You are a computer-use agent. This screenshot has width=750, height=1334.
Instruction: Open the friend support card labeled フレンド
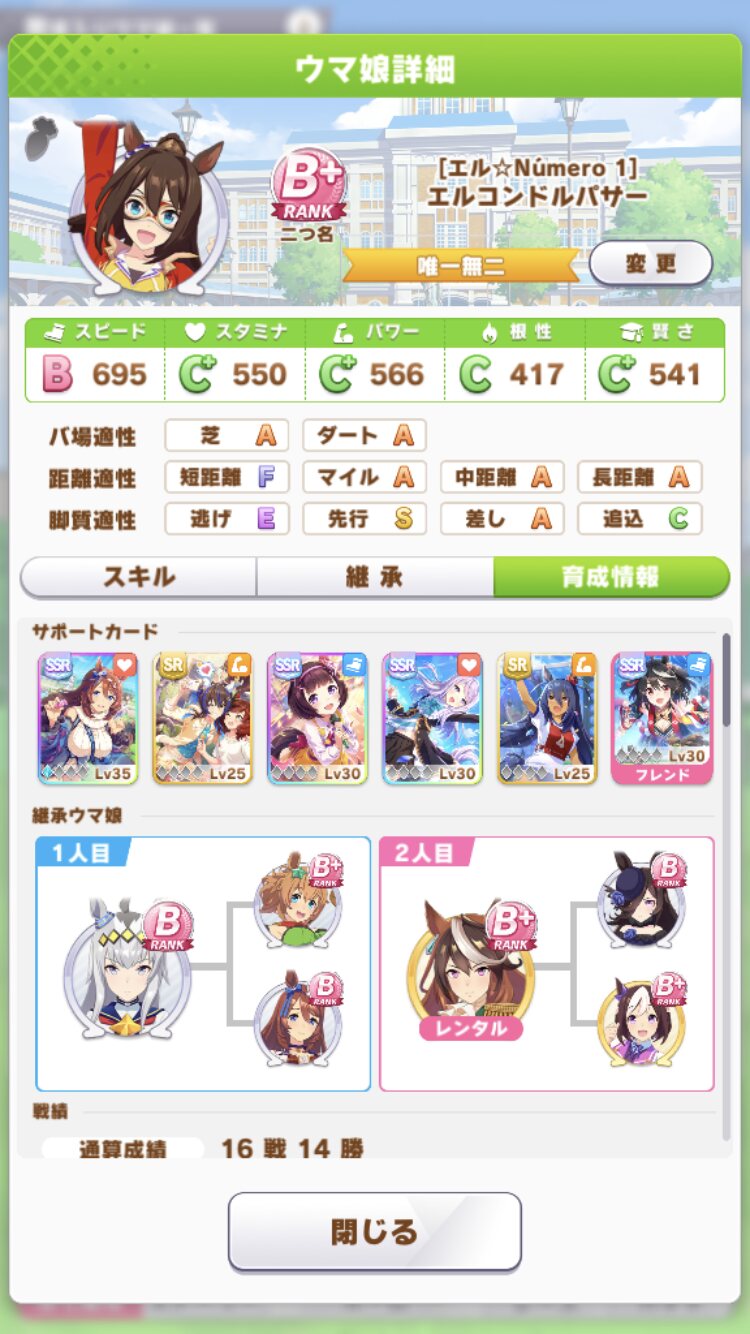click(662, 717)
